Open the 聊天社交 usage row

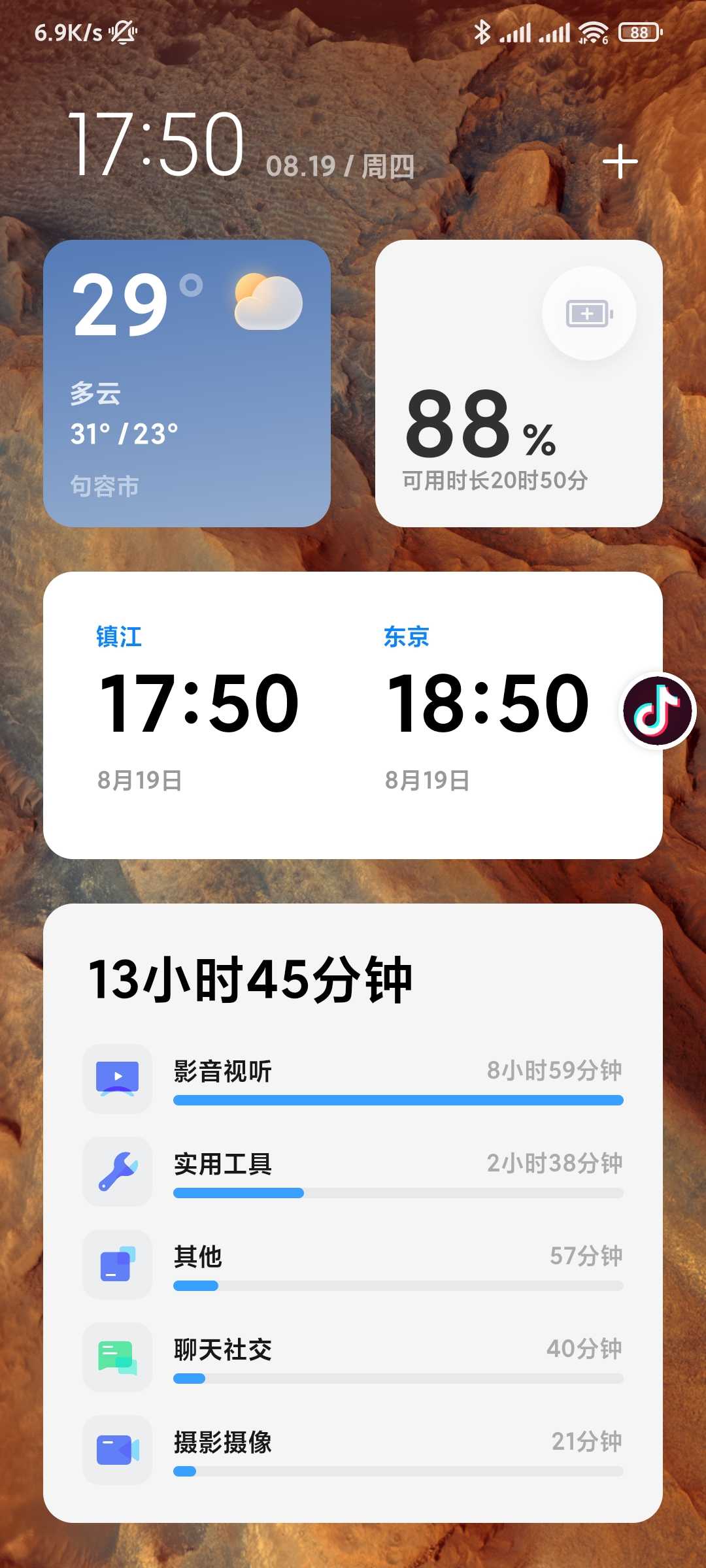pyautogui.click(x=353, y=1357)
